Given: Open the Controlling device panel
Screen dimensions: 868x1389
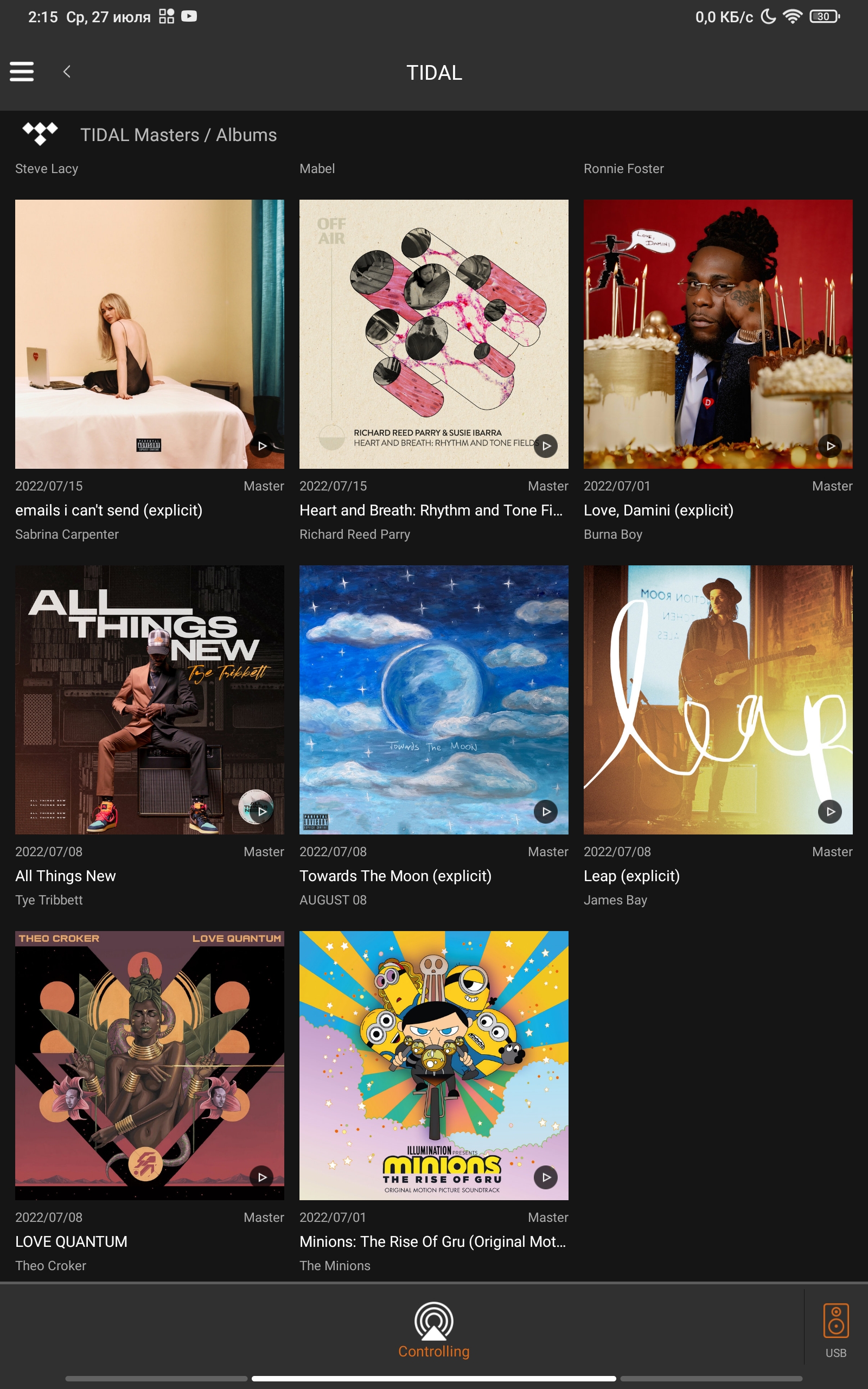Looking at the screenshot, I should (433, 1330).
